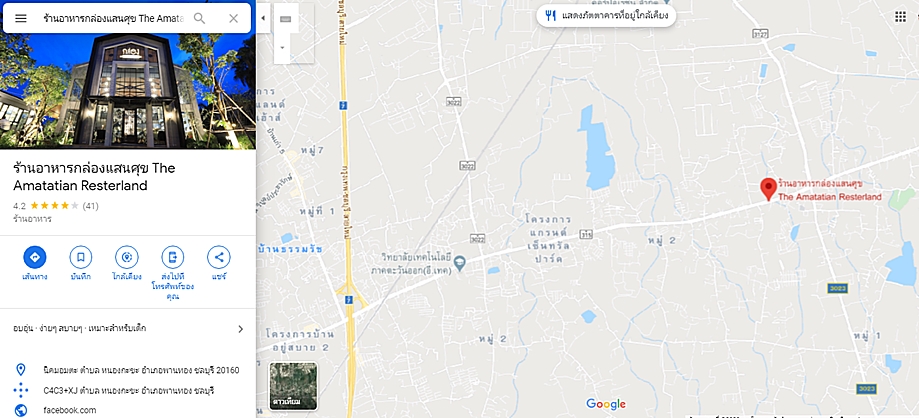Open the hamburger main menu

(x=20, y=18)
